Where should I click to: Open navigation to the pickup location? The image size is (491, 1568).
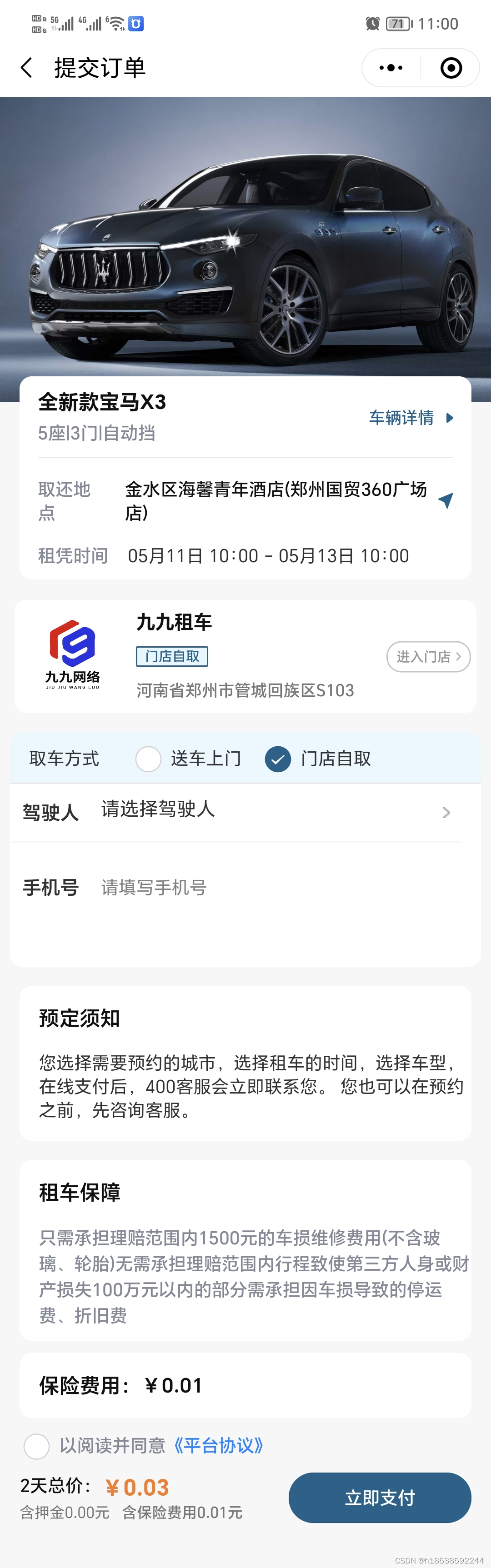pyautogui.click(x=446, y=500)
